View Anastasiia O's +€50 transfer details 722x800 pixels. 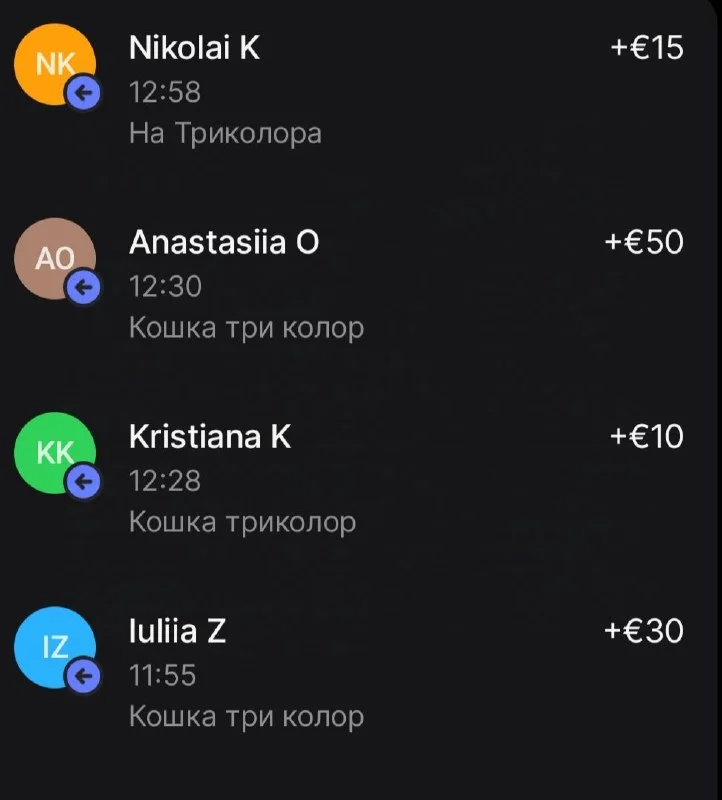(x=360, y=285)
